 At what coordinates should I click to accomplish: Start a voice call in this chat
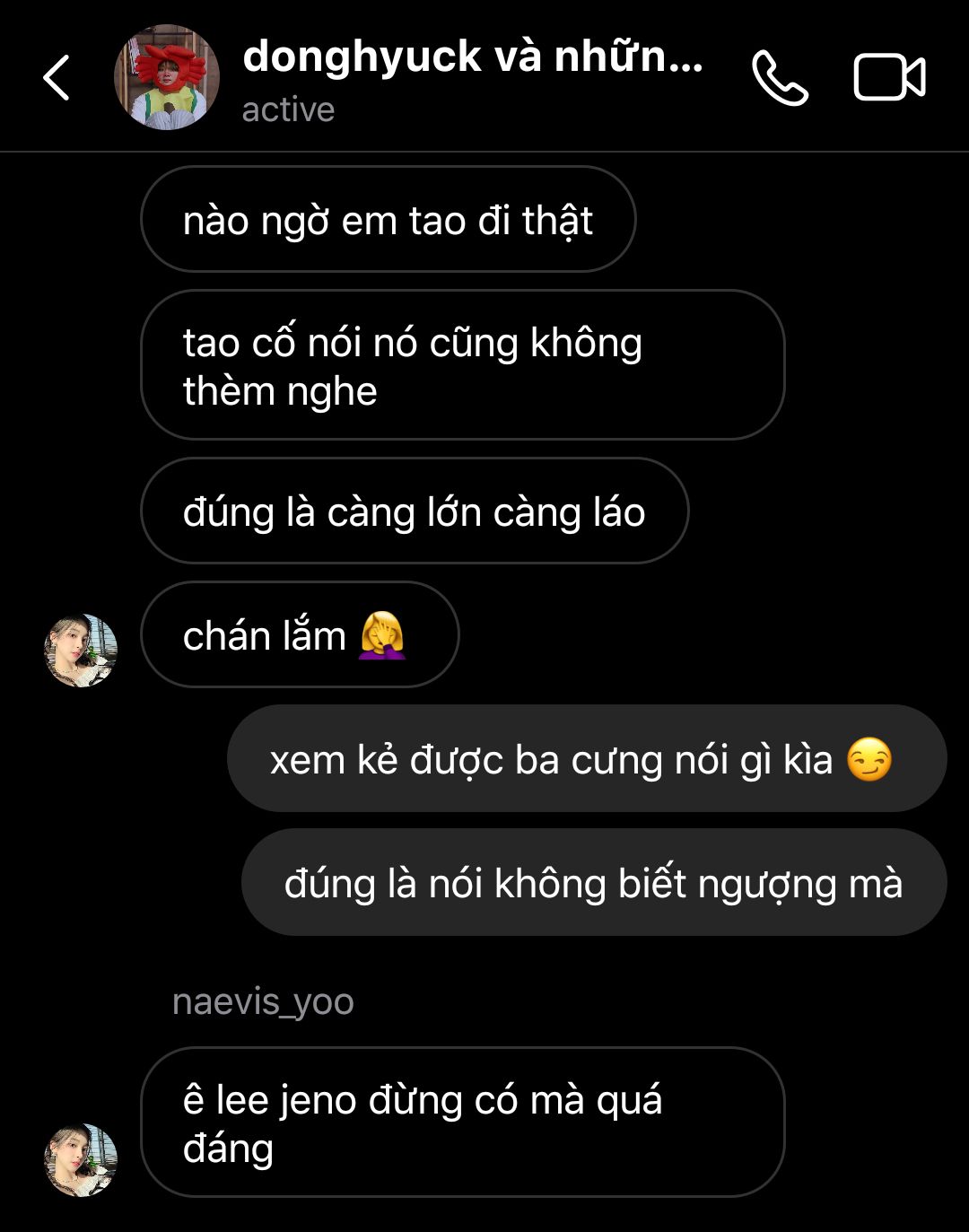click(x=779, y=78)
